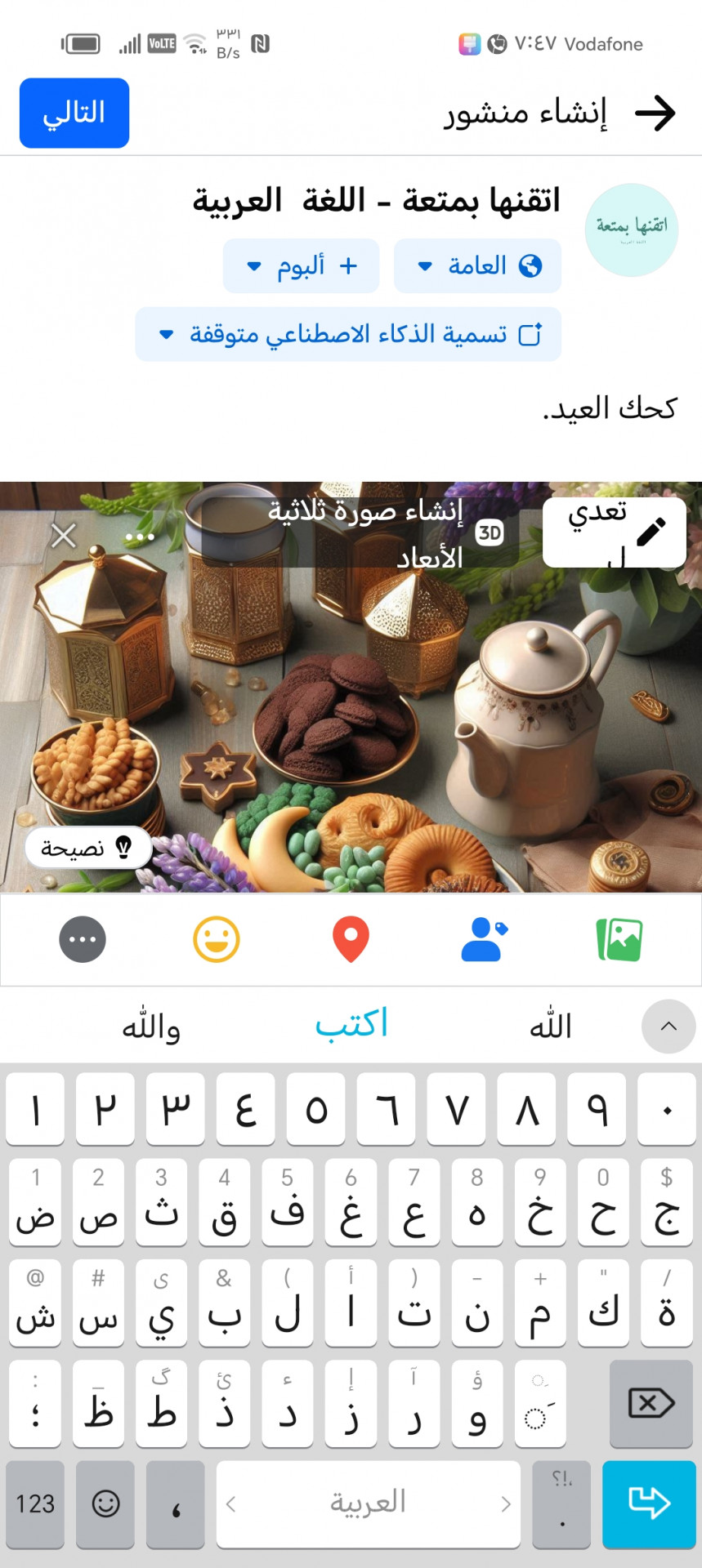Hit the keyboard backspace key
Screen dimensions: 702x1568
click(651, 1403)
